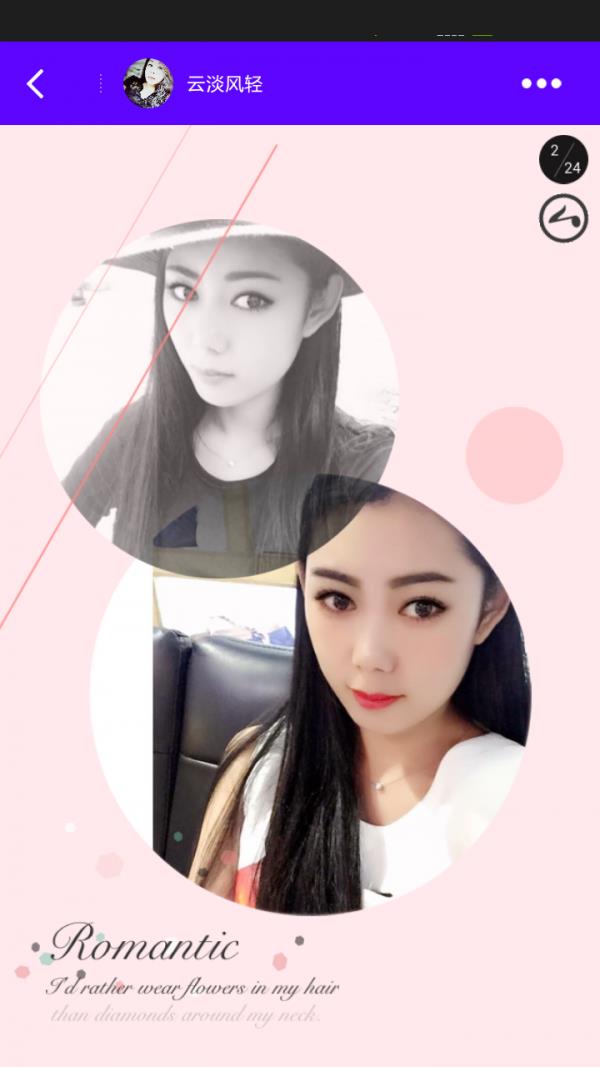Screen dimensions: 600x1067
Task: Open 云淡风轻's profile avatar
Action: (x=148, y=84)
